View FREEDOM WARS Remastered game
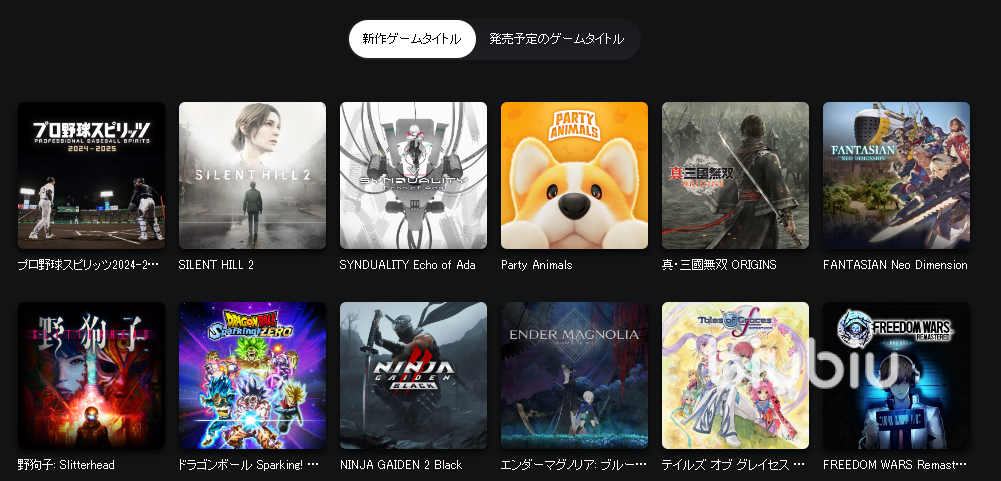1001x481 pixels. coord(896,375)
